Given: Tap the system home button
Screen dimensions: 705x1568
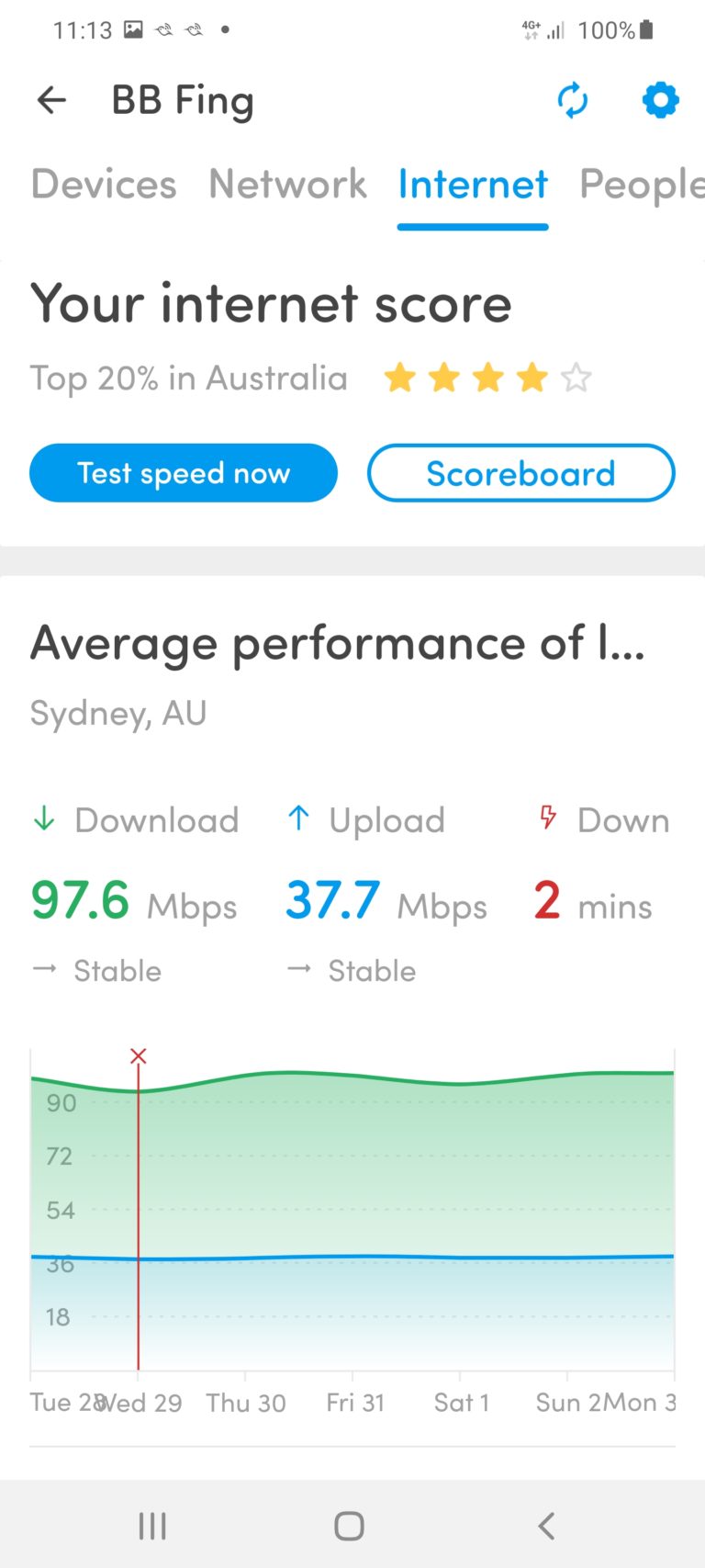Looking at the screenshot, I should [x=349, y=1526].
